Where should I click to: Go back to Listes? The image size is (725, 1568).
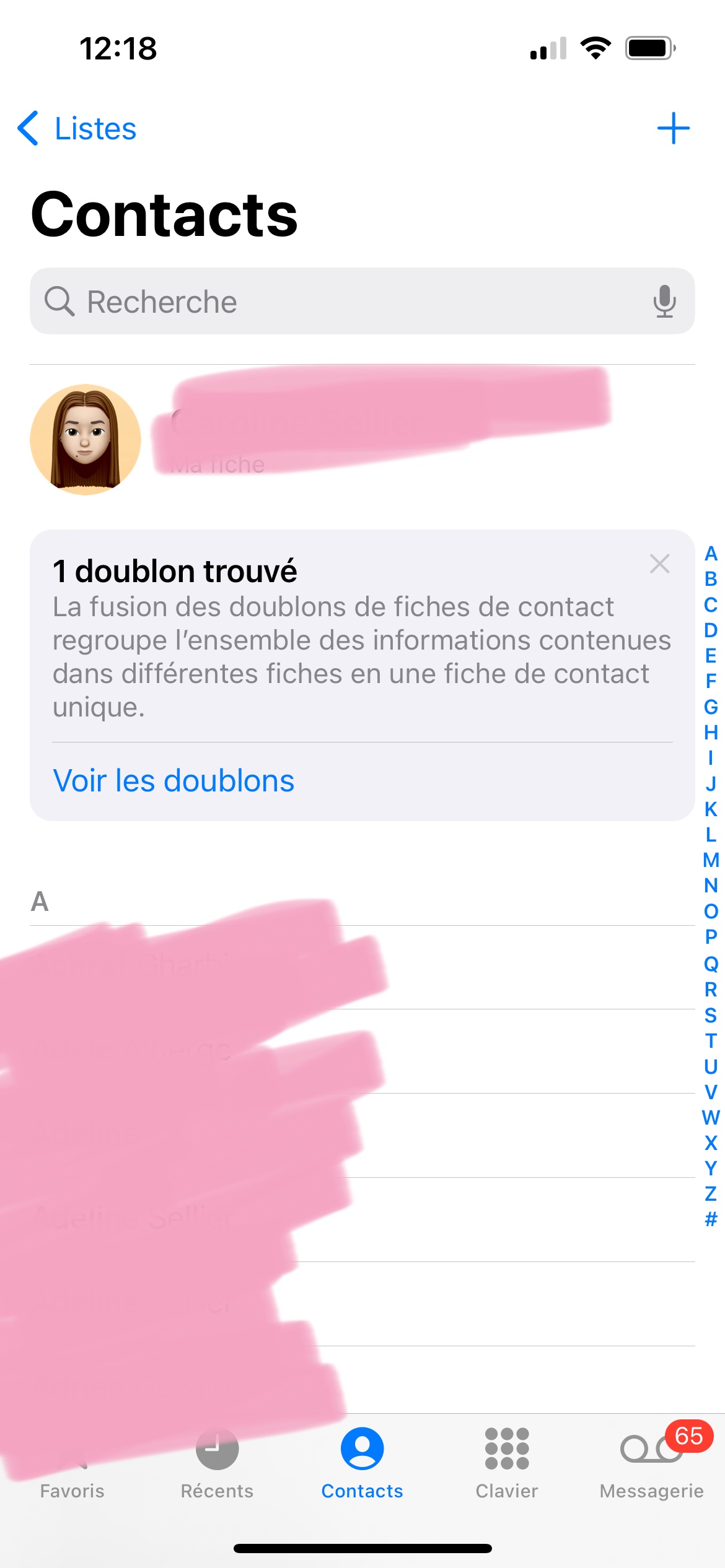coord(77,129)
